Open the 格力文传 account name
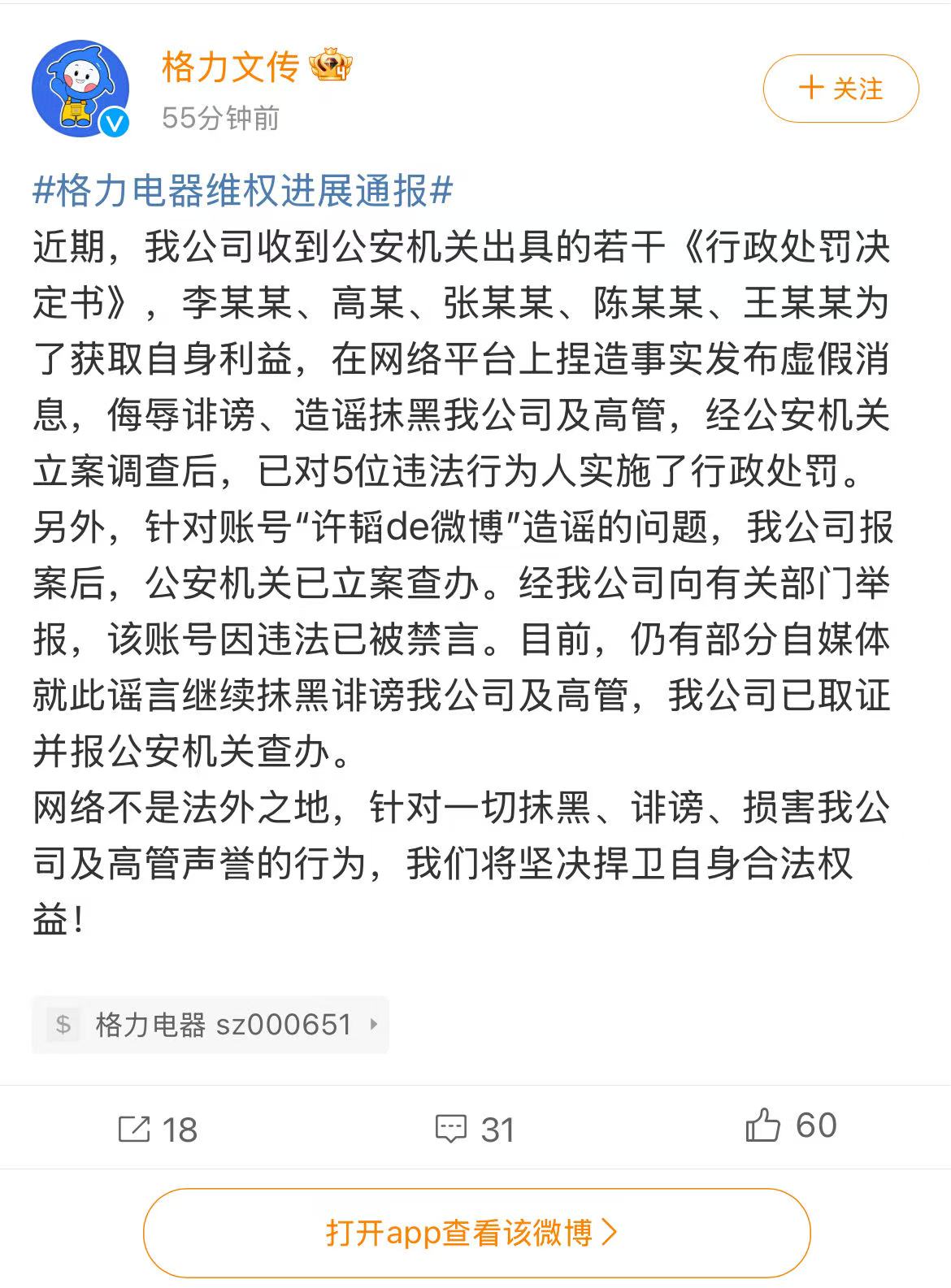 coord(230,67)
